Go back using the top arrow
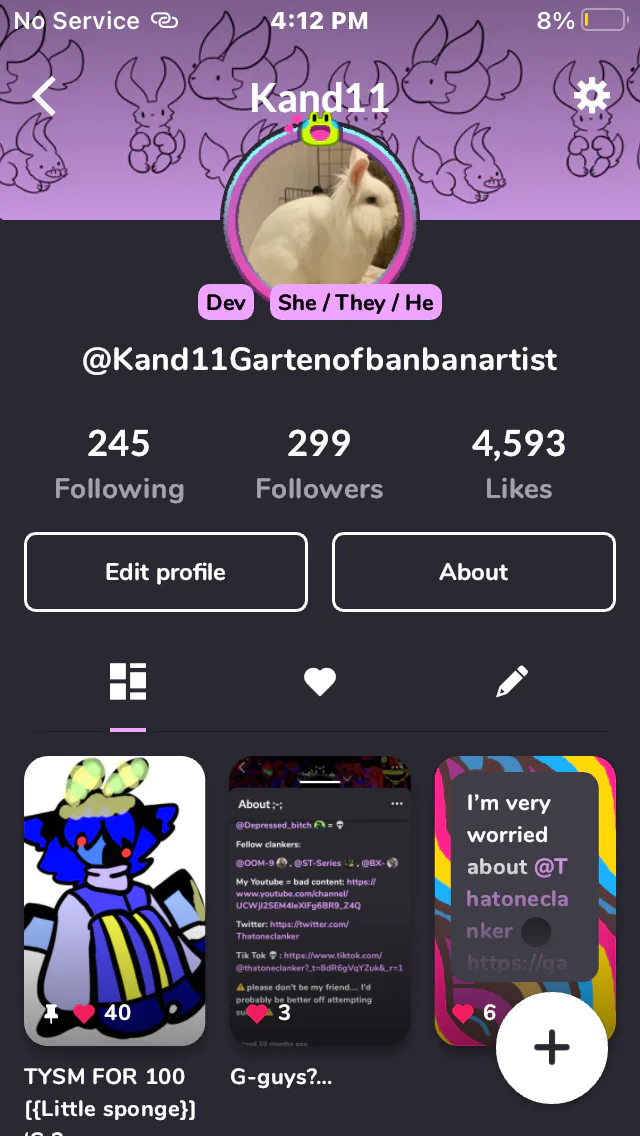 pos(44,96)
